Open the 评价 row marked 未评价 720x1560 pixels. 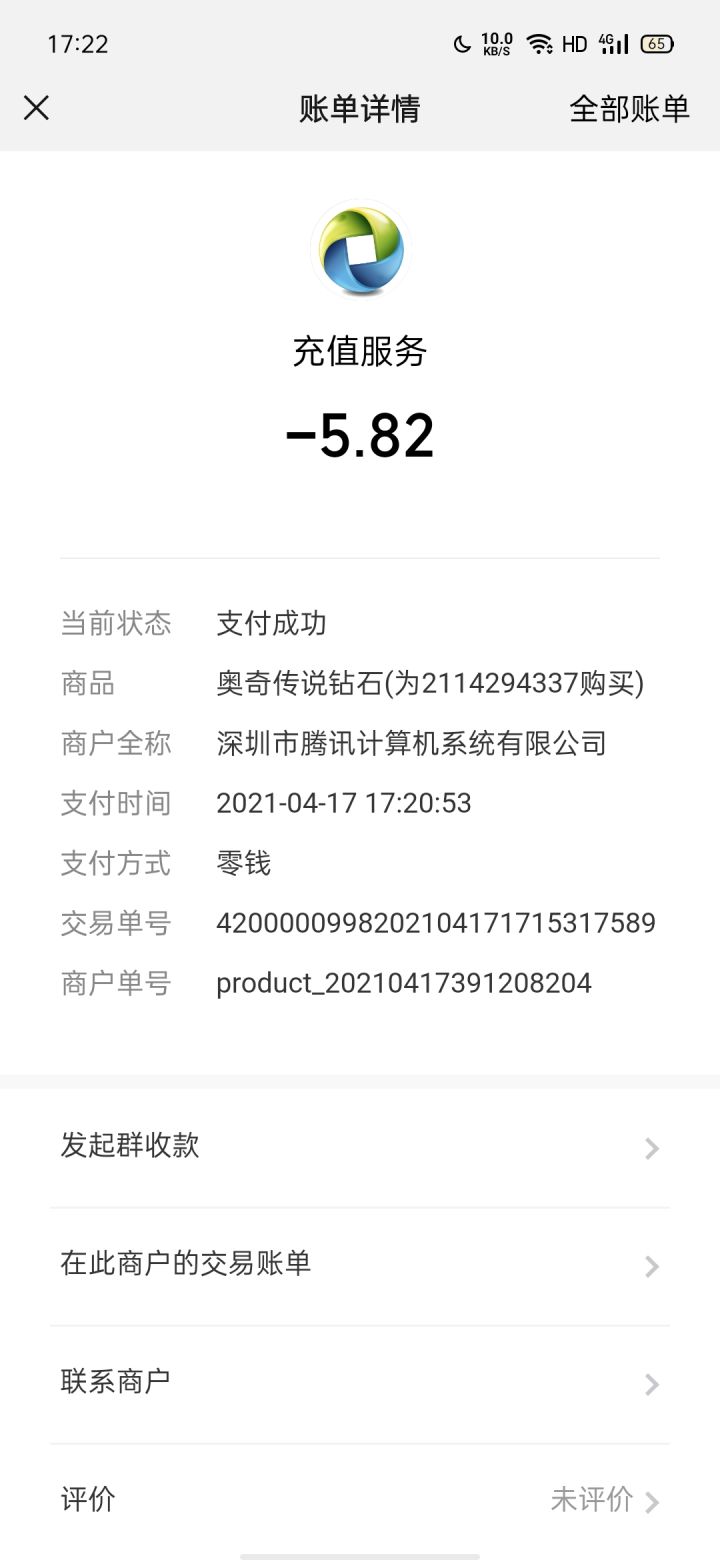tap(360, 1500)
